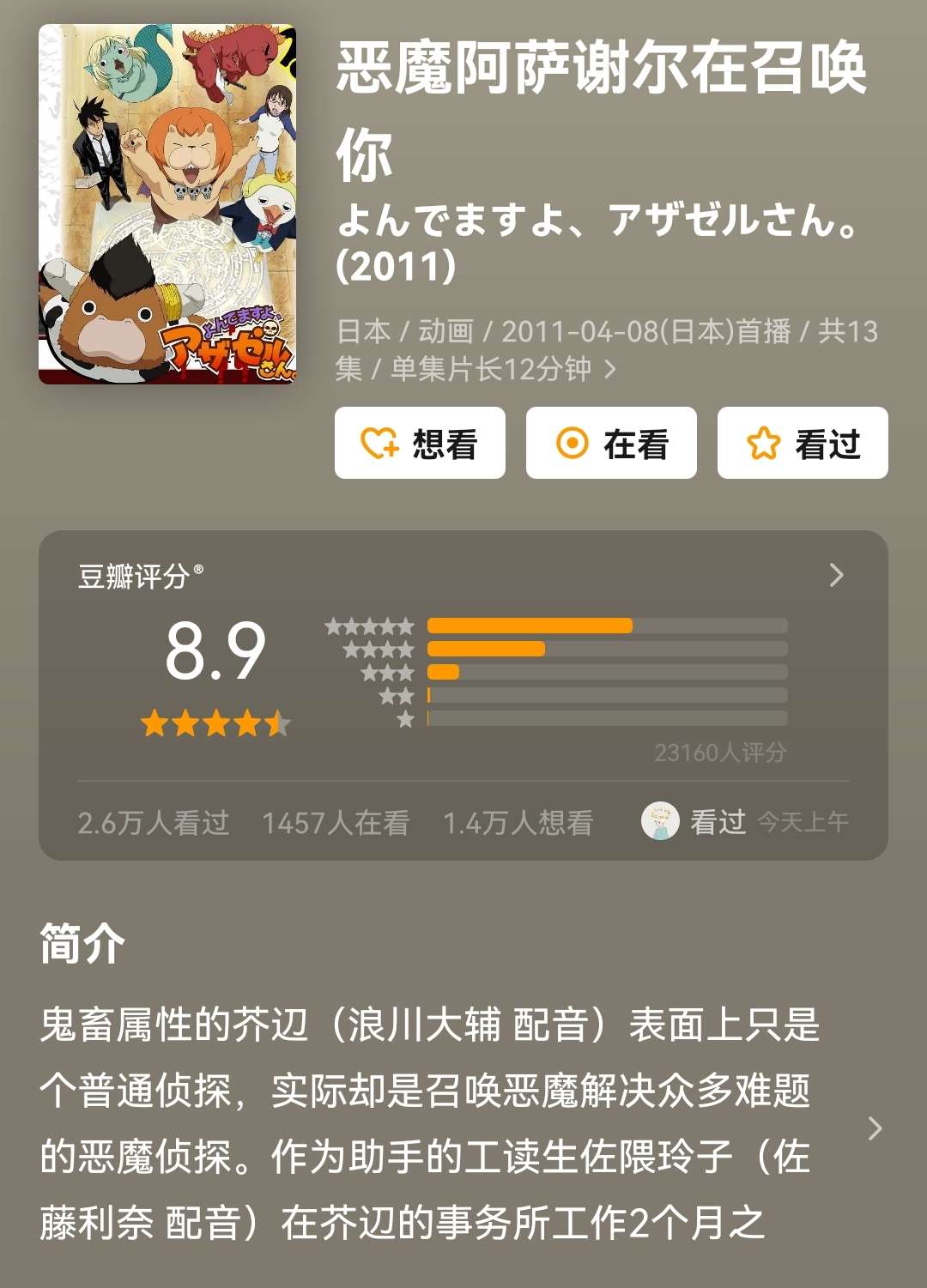Open the anime poster image
The image size is (927, 1288).
[167, 204]
